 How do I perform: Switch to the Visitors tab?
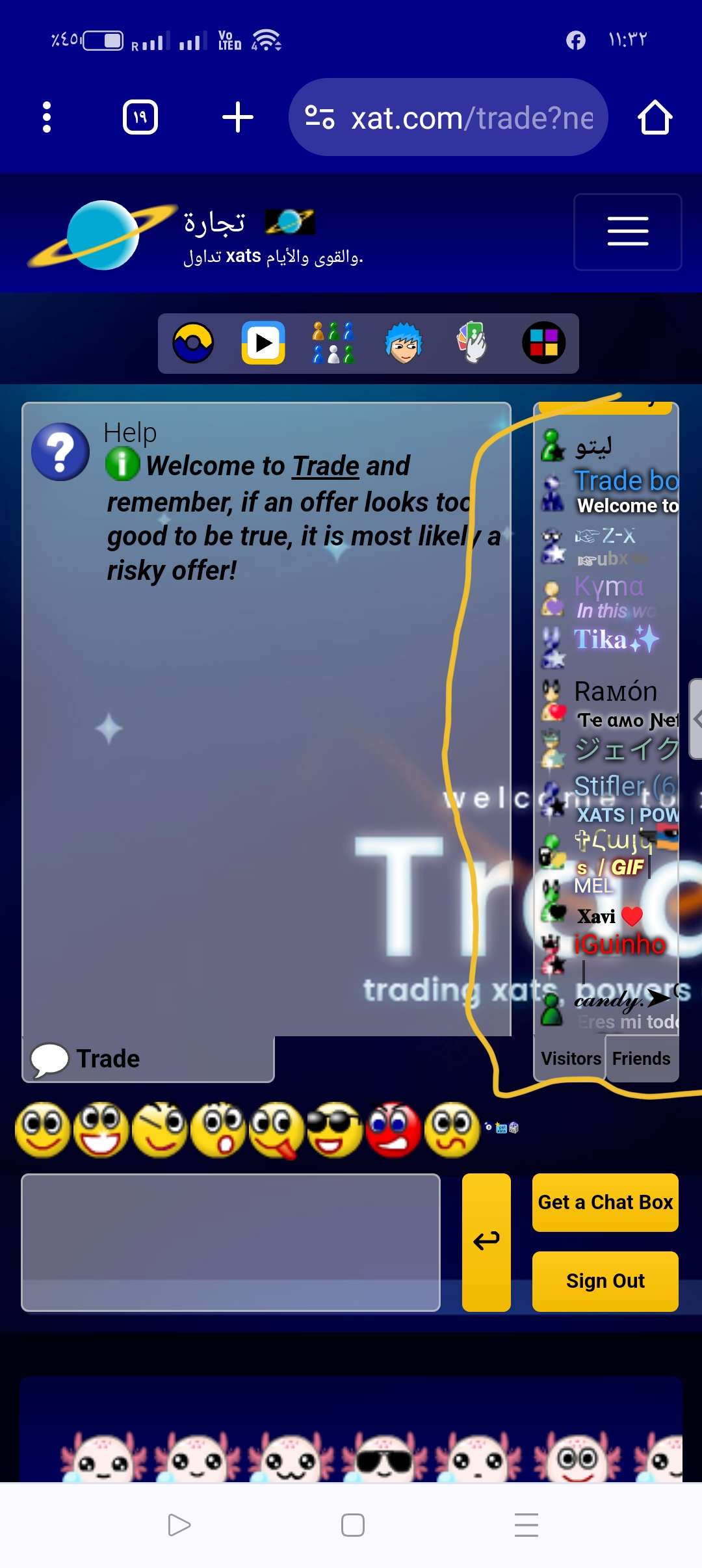click(570, 1058)
